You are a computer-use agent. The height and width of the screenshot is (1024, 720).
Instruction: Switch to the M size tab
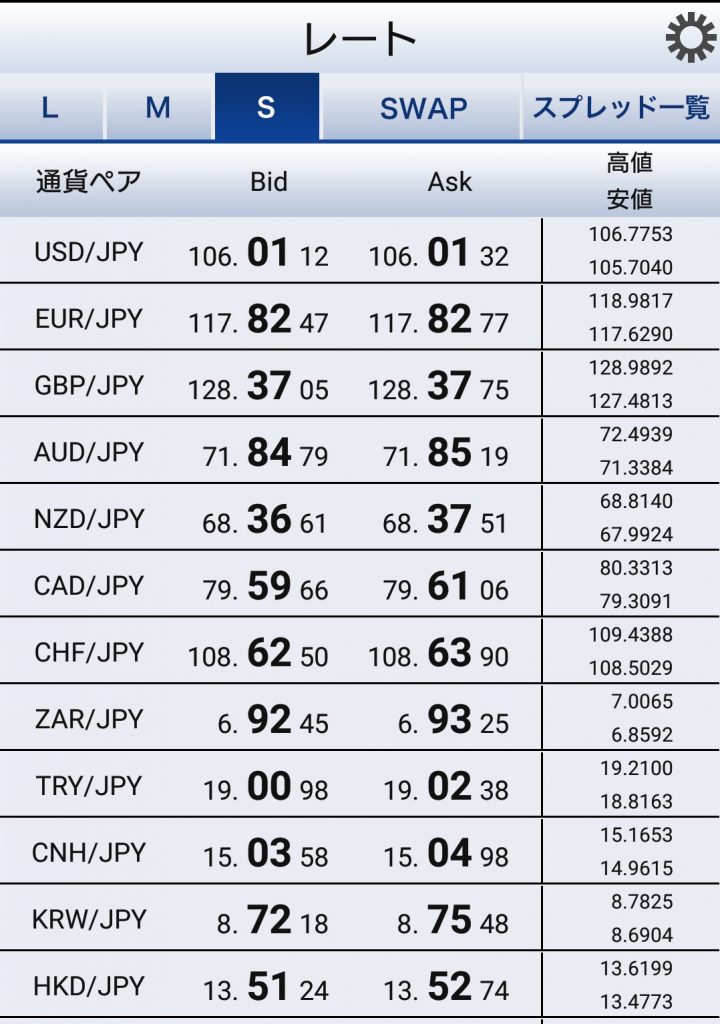point(158,107)
